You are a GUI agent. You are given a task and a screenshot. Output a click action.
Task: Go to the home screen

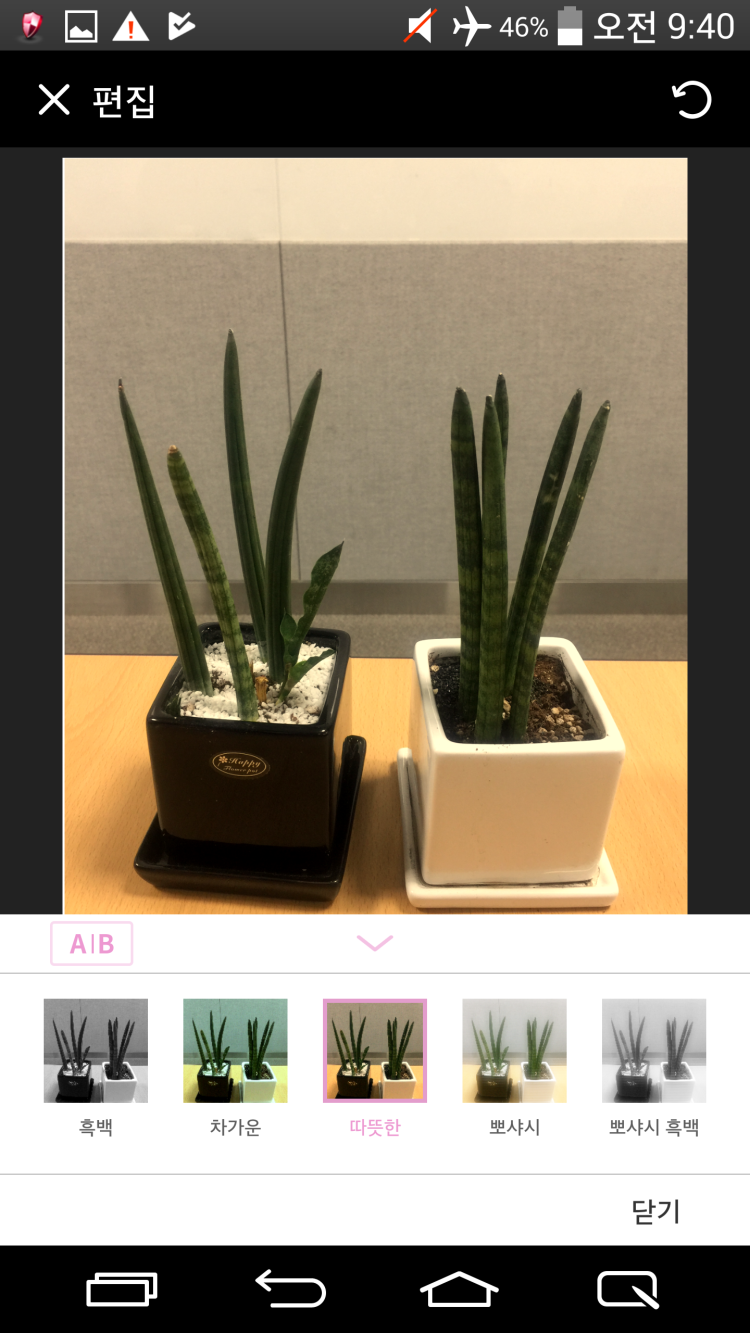459,1289
